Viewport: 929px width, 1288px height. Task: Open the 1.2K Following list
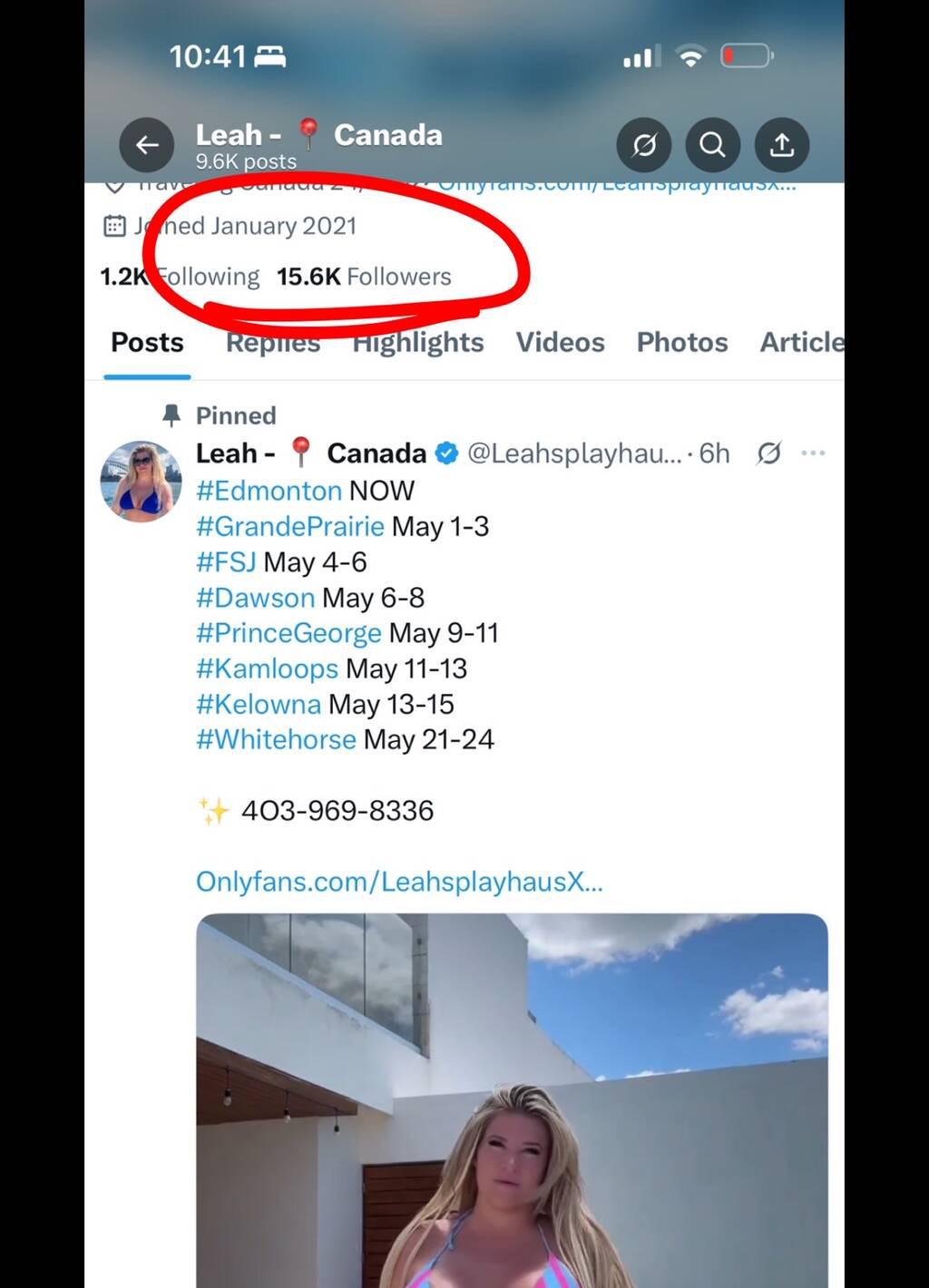(x=180, y=277)
